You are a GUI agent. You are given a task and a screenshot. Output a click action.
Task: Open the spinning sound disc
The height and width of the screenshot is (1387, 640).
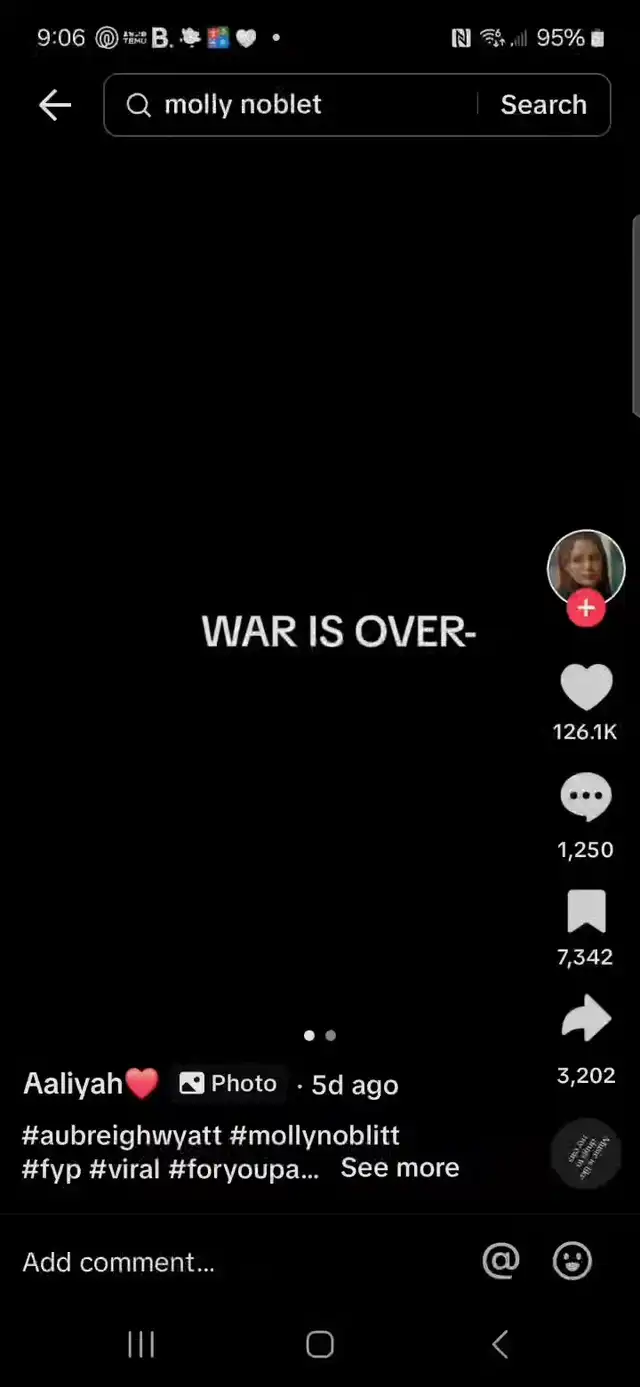586,1153
